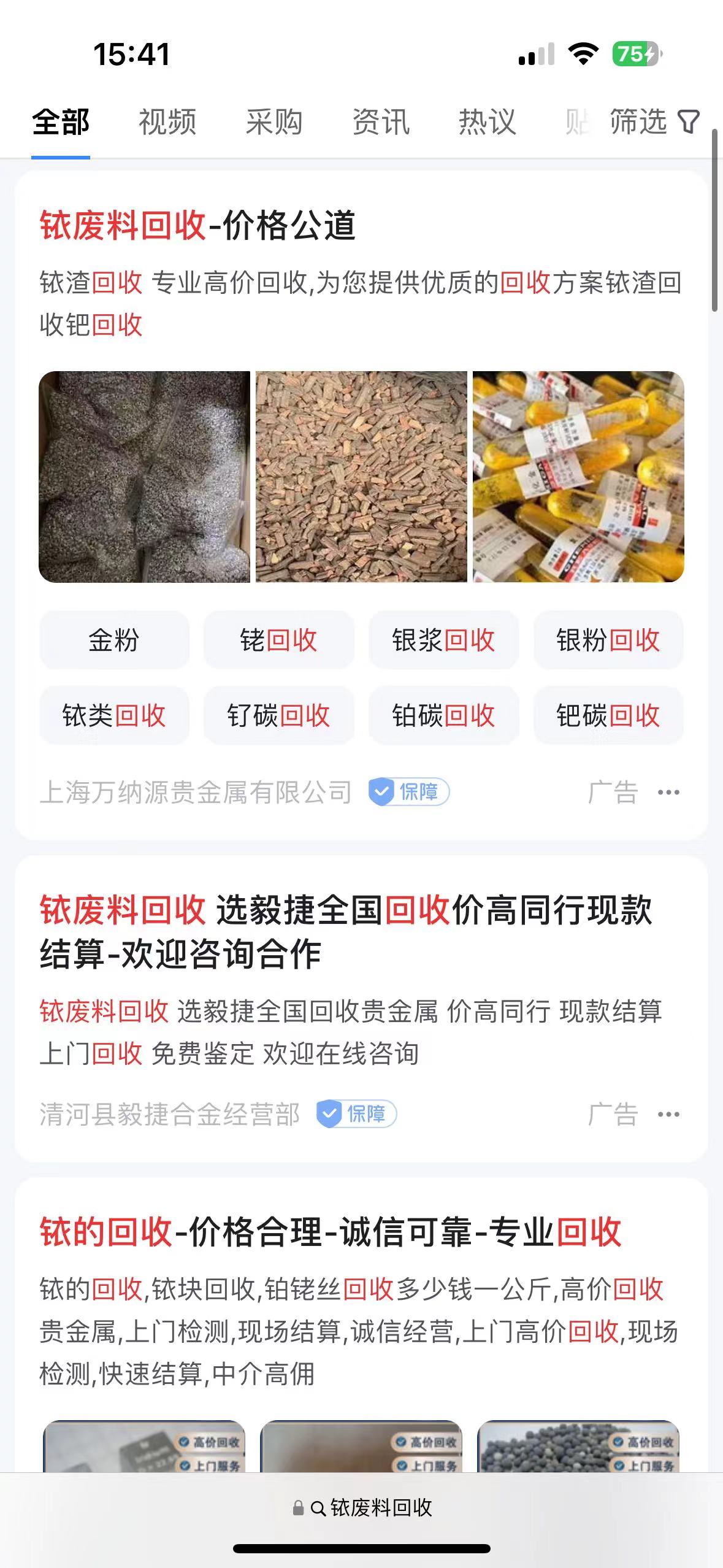
Task: Tap the Wi-Fi icon in status bar
Action: click(x=581, y=55)
